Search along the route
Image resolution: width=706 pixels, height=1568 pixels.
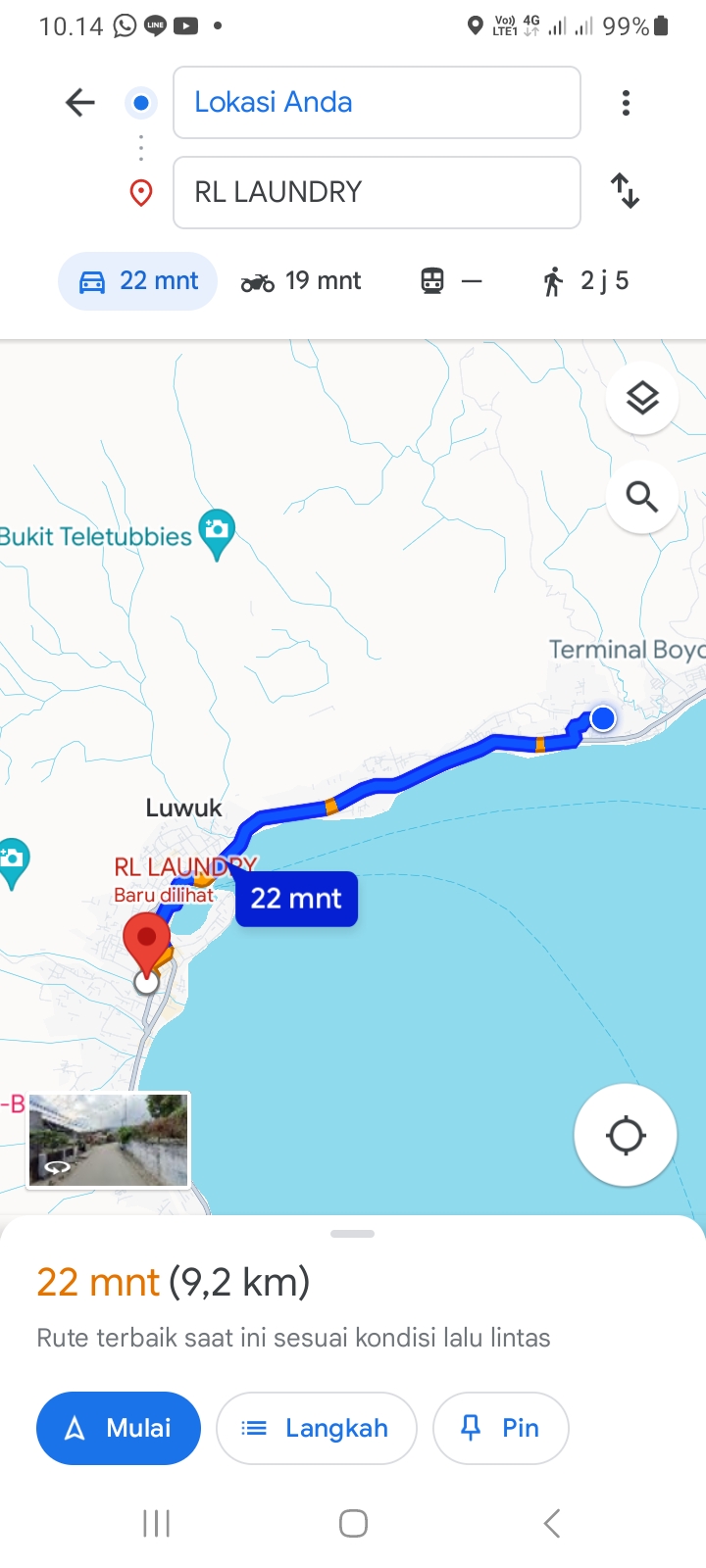tap(642, 497)
